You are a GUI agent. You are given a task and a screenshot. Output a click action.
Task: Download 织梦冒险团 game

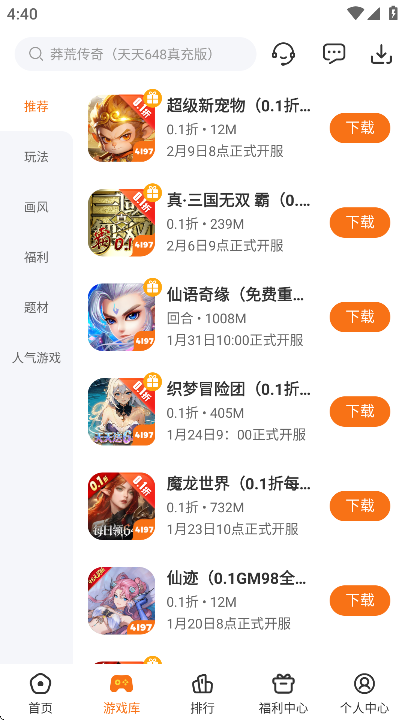[x=360, y=411]
